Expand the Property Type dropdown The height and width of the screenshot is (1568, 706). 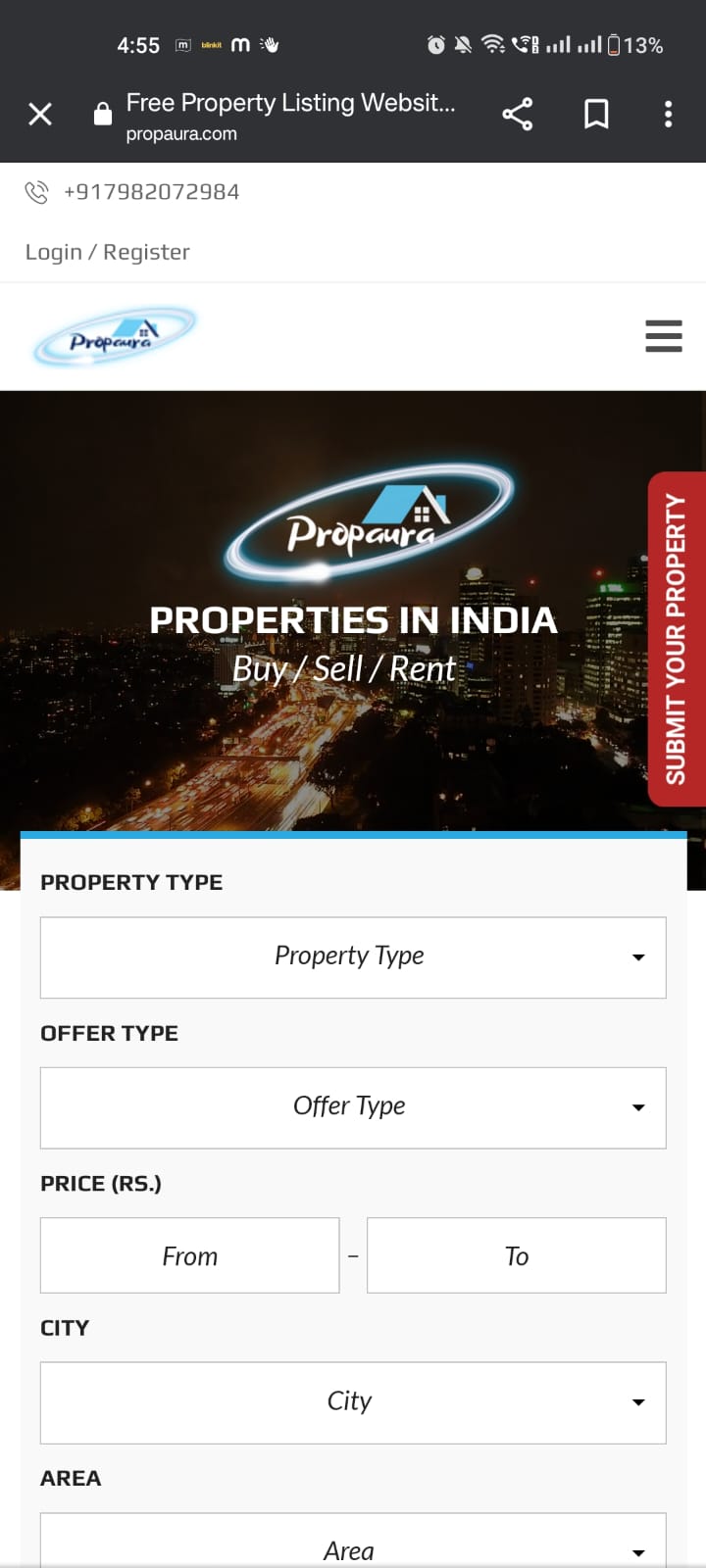[x=353, y=957]
